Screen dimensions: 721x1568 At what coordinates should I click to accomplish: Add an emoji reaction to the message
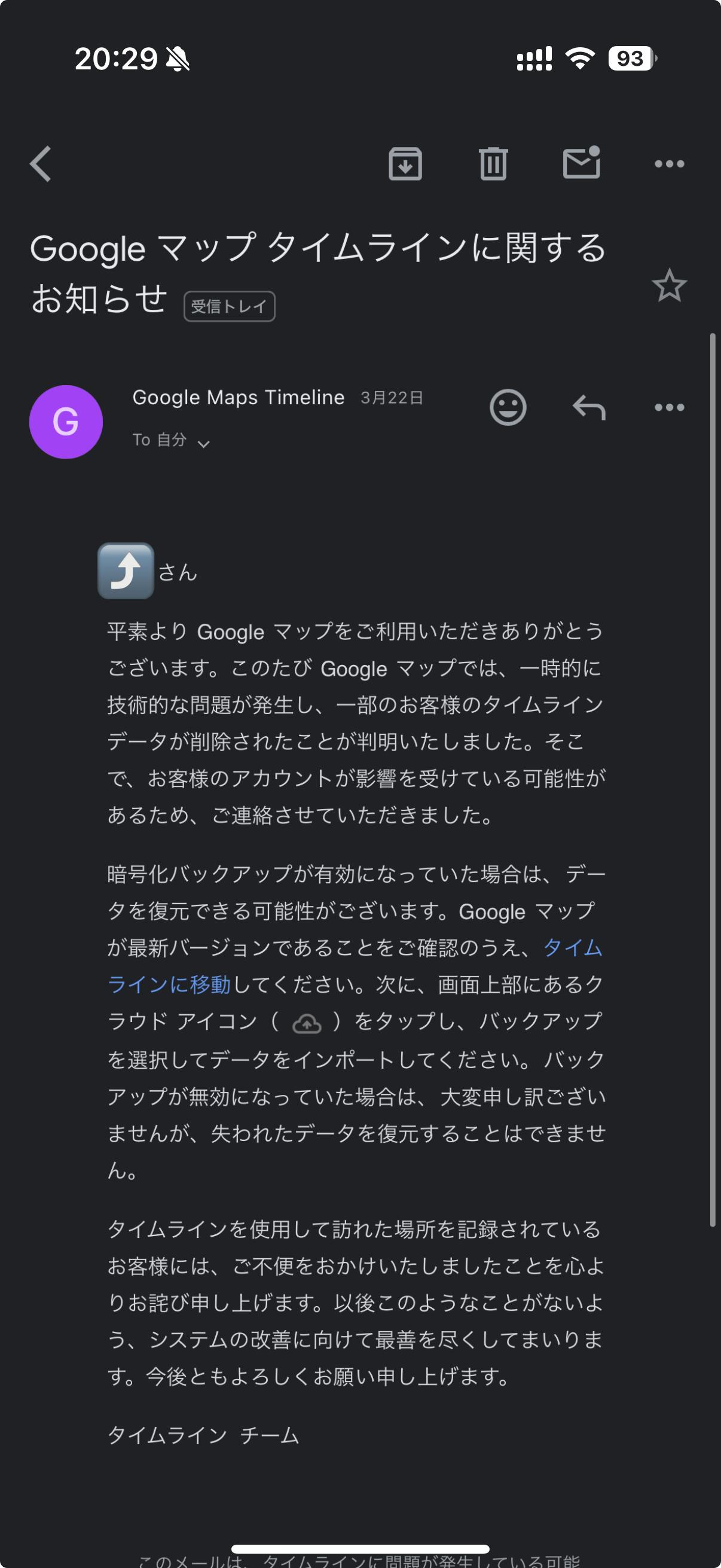point(508,407)
